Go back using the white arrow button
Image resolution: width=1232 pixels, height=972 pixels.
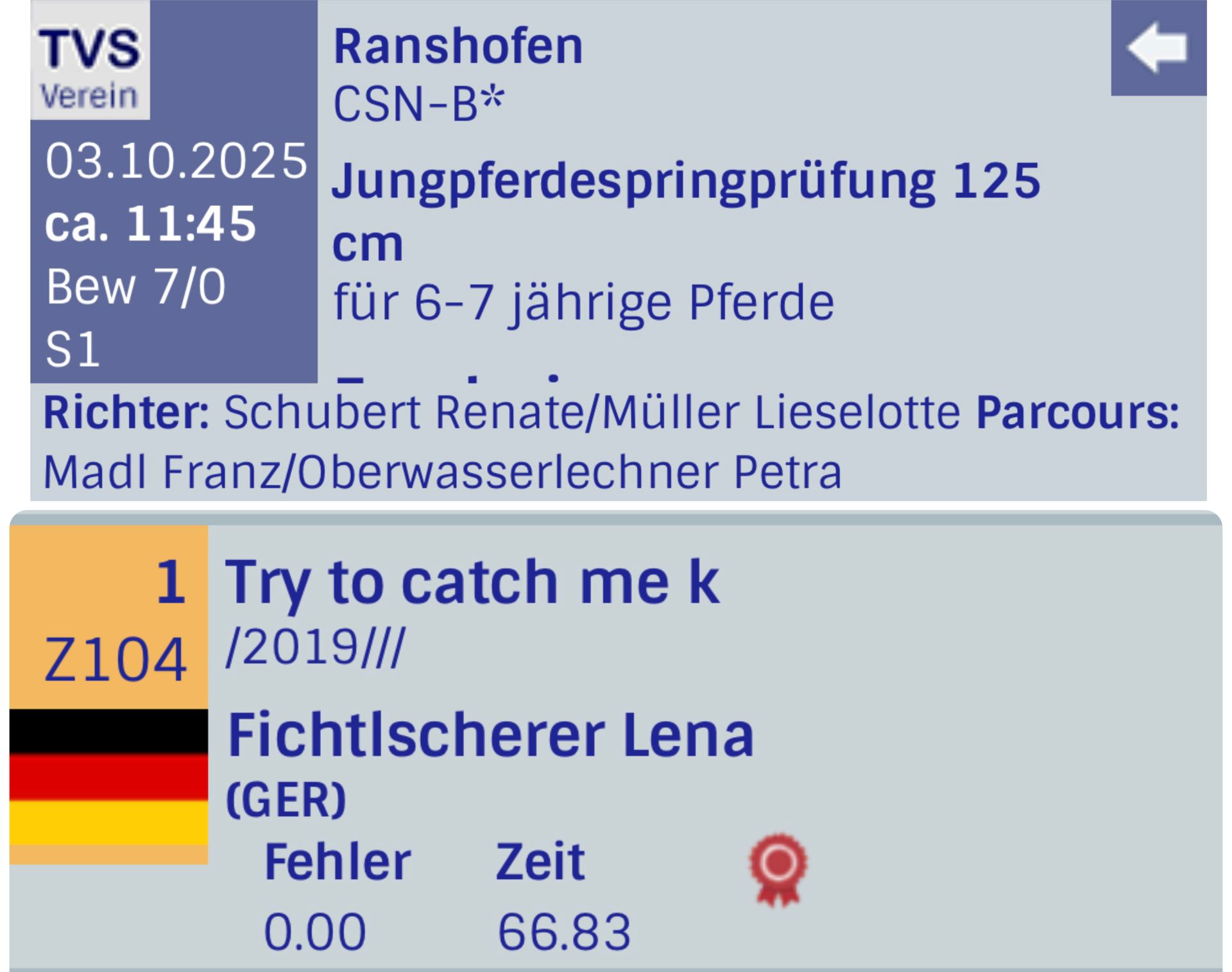pos(1158,48)
